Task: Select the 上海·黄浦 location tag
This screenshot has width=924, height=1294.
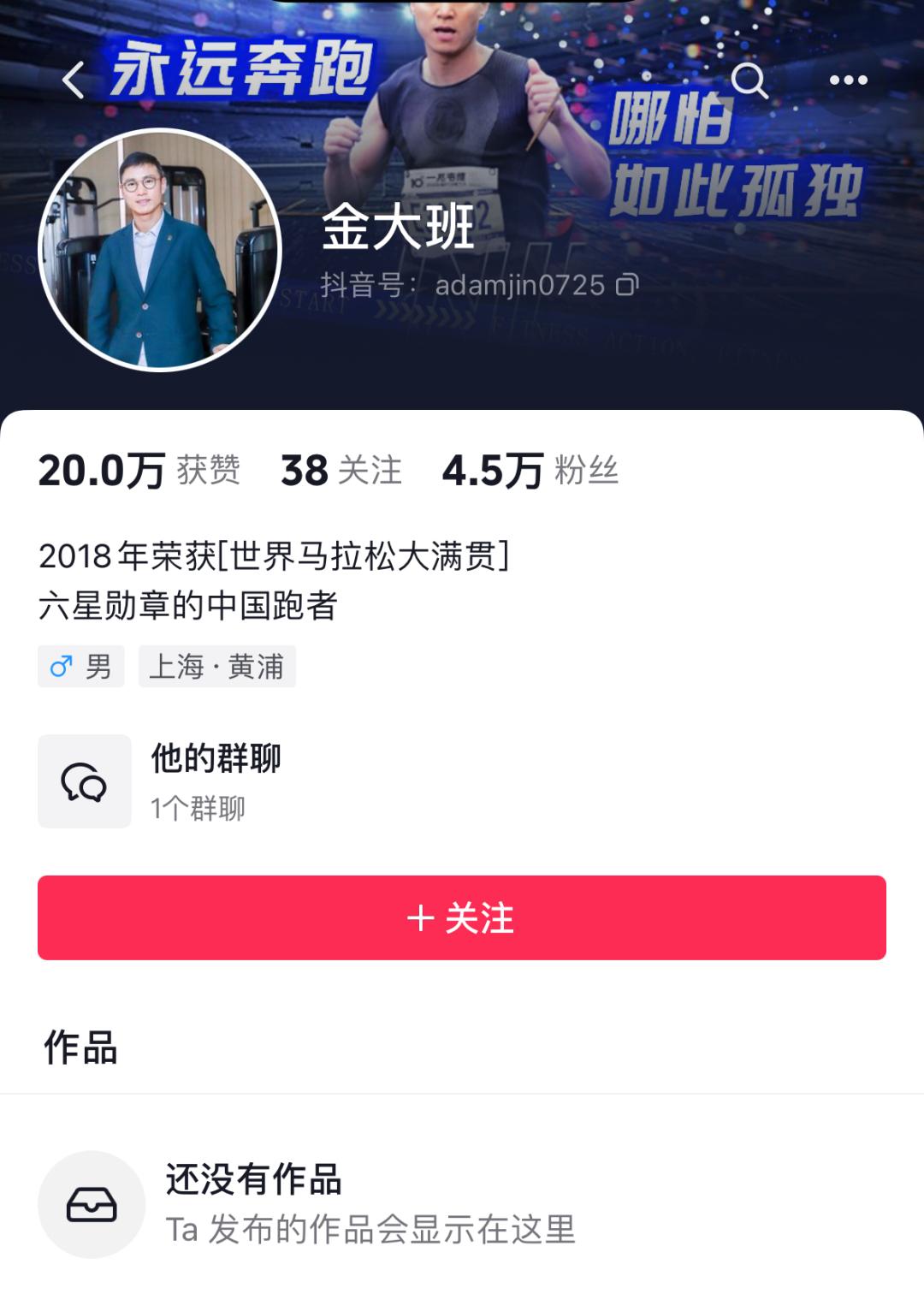Action: coord(216,668)
